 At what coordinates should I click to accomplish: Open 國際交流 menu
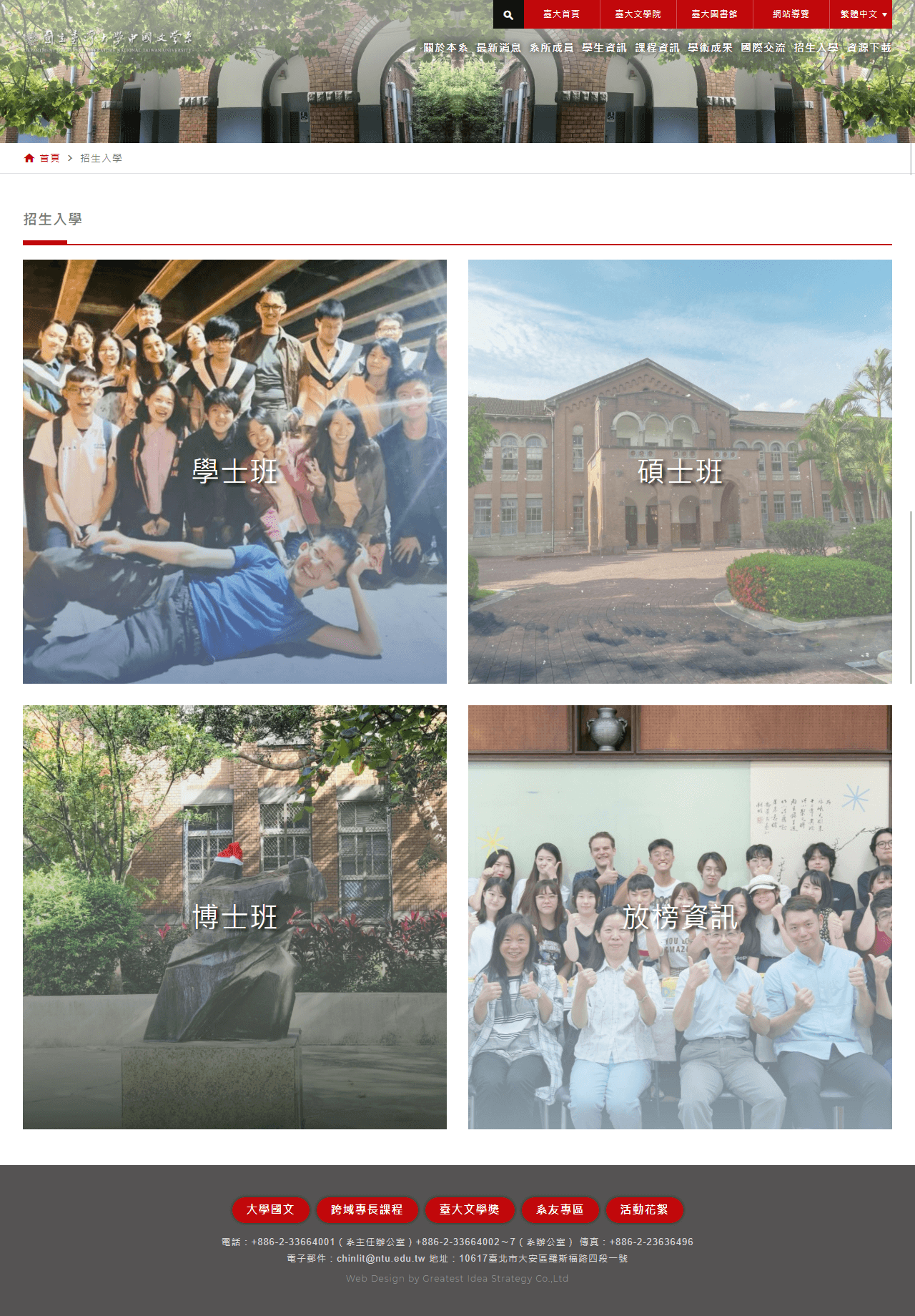point(763,48)
